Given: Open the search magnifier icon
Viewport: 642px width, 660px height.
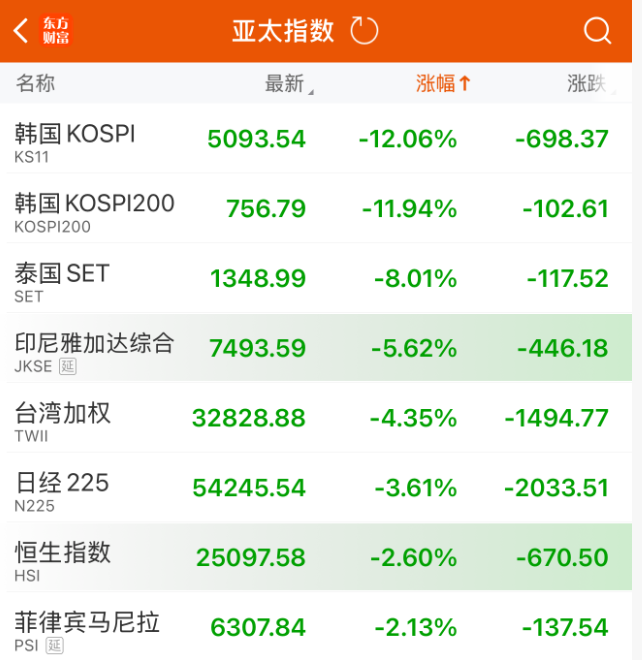Looking at the screenshot, I should 597,31.
